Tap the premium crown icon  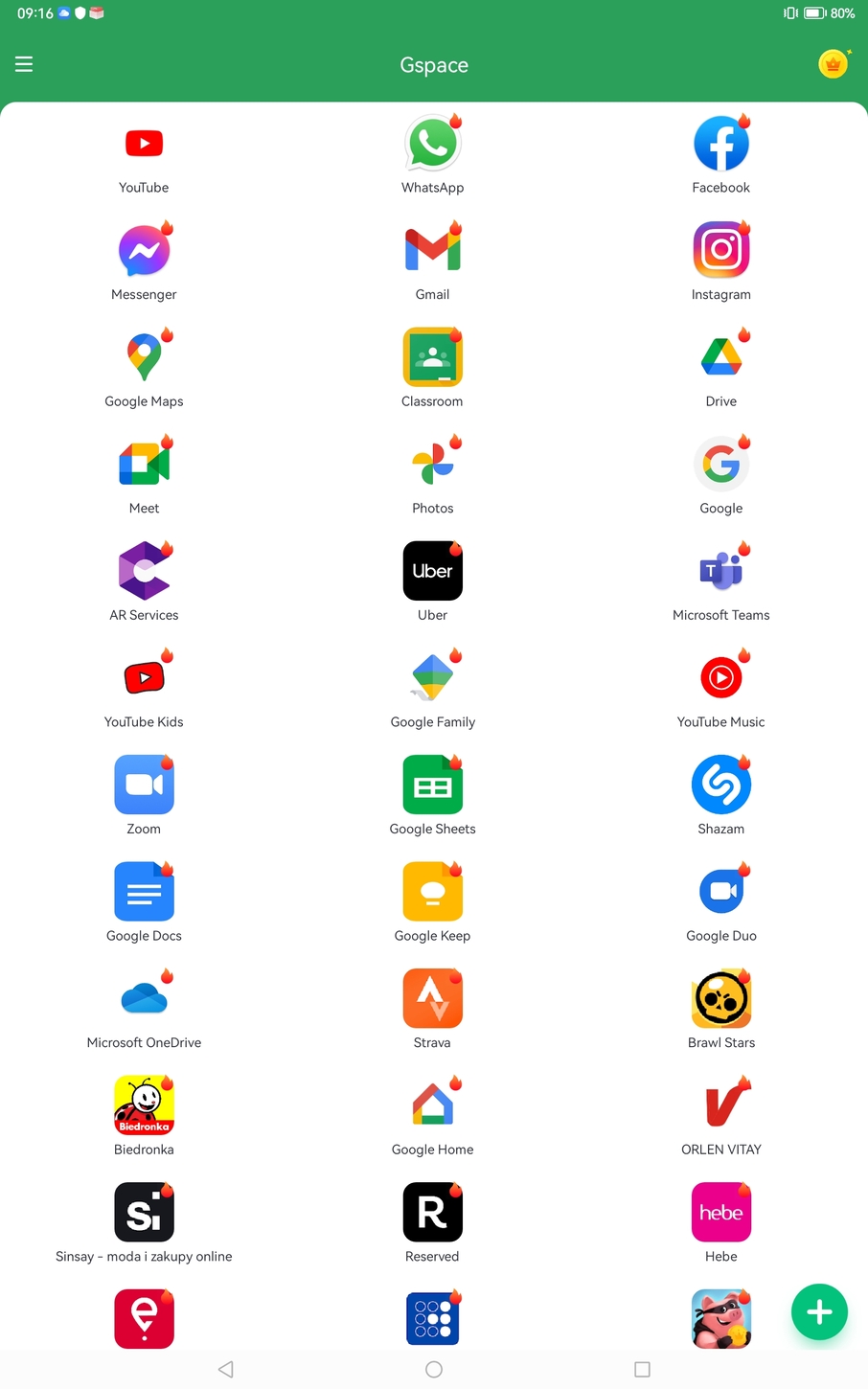(x=833, y=64)
